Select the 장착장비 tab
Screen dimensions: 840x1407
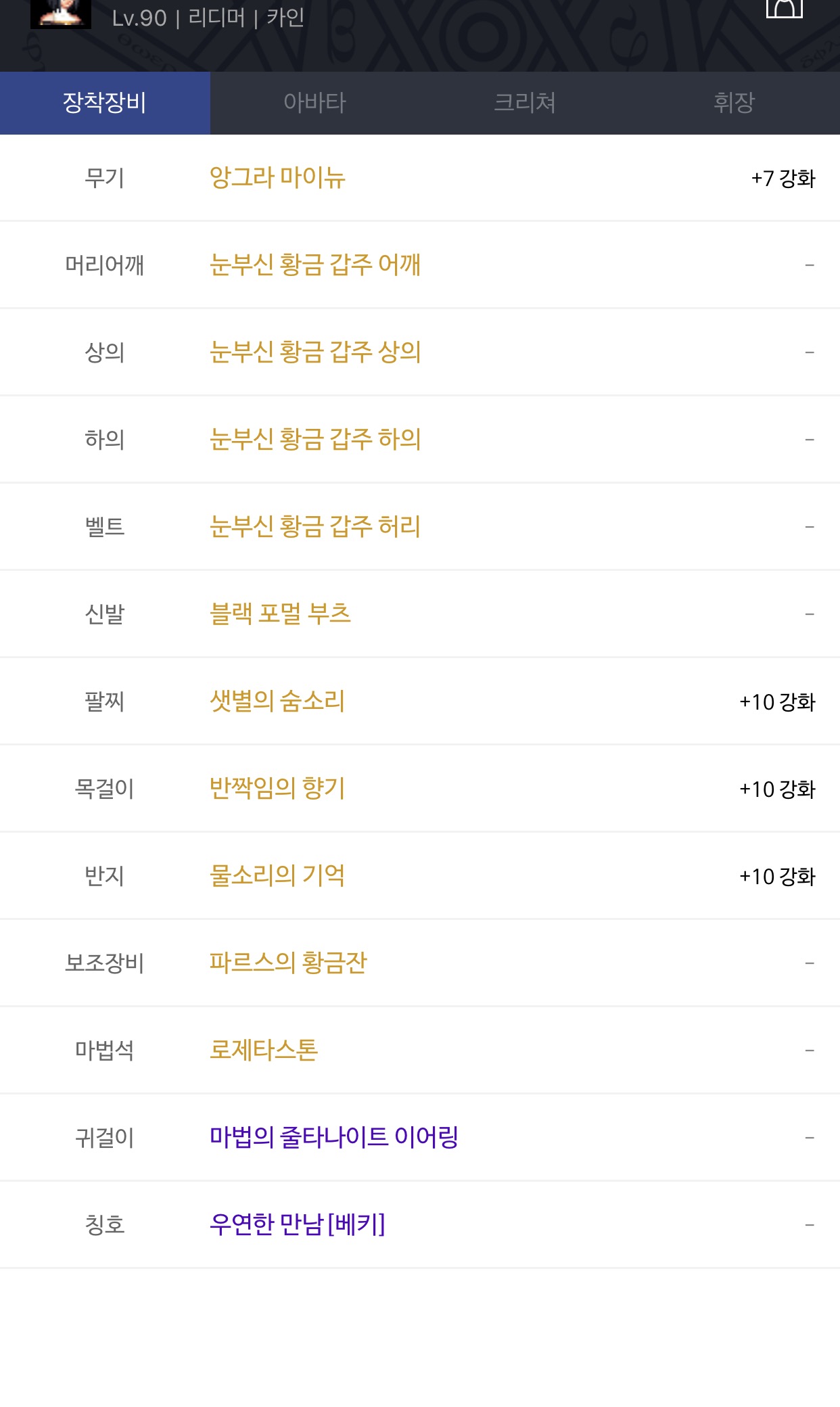tap(105, 103)
